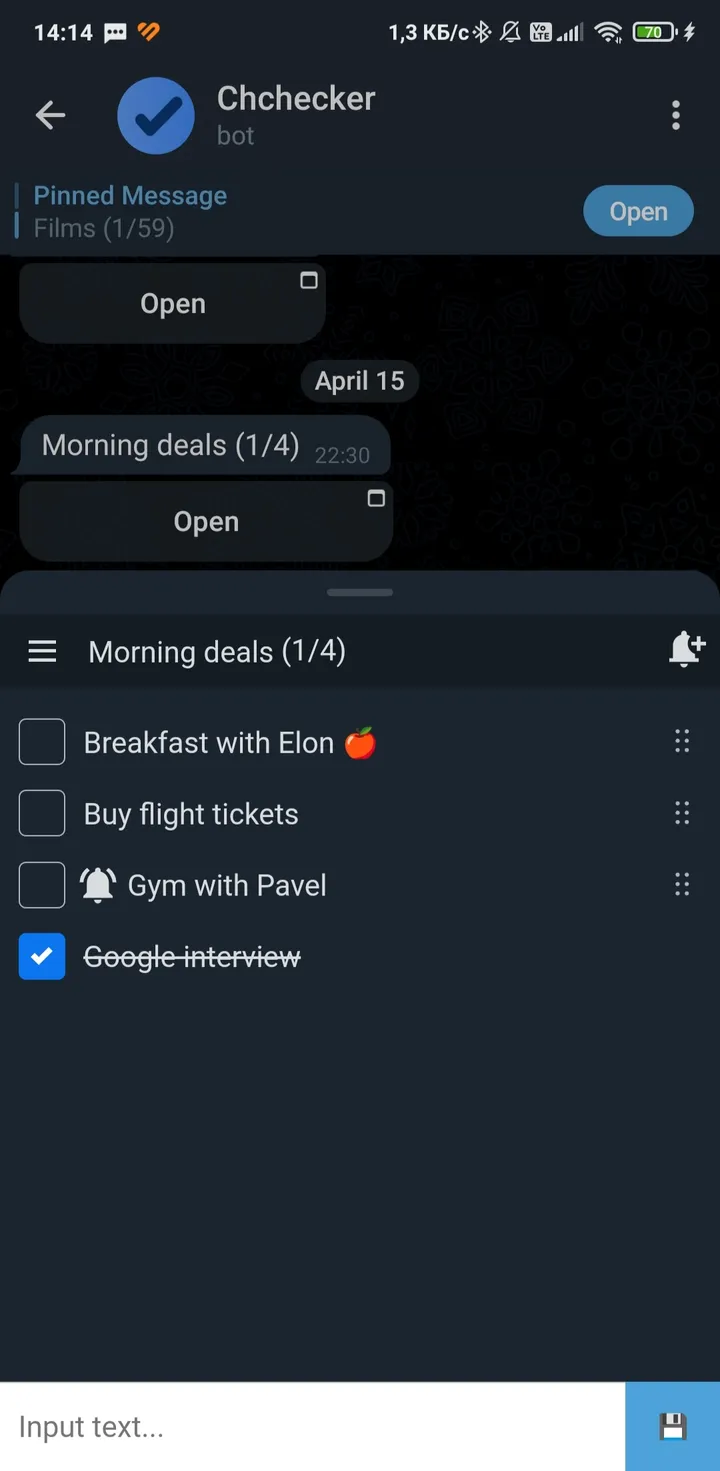Viewport: 720px width, 1471px height.
Task: Mark Buy flight tickets as done
Action: (41, 813)
